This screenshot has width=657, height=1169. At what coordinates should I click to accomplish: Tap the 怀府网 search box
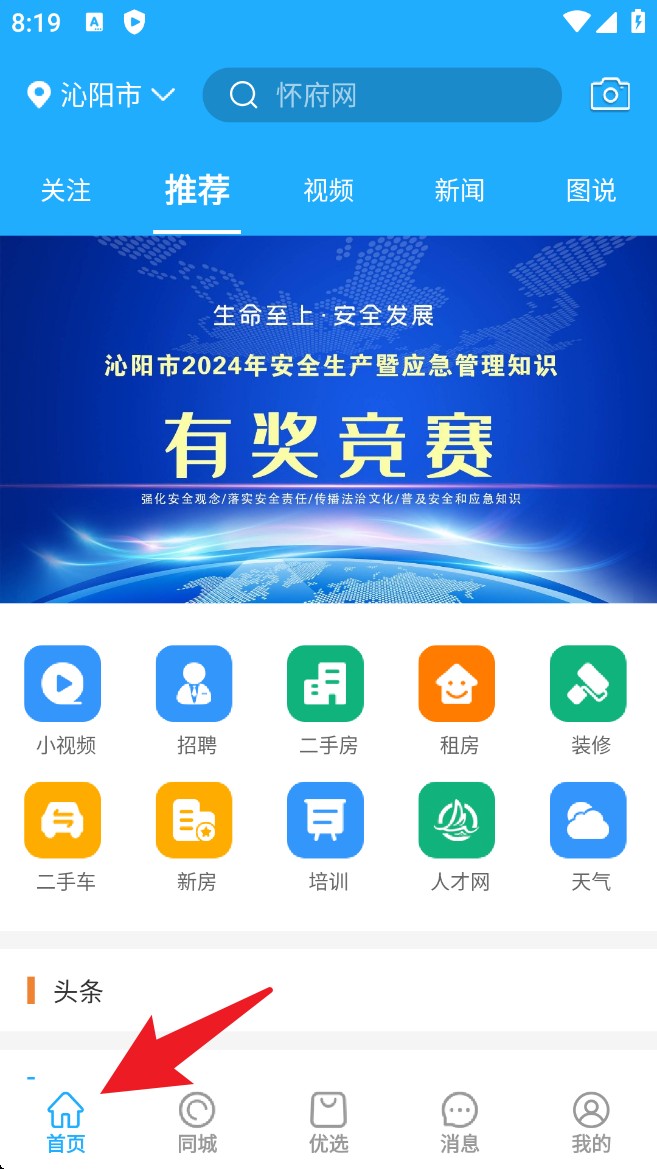(x=382, y=96)
